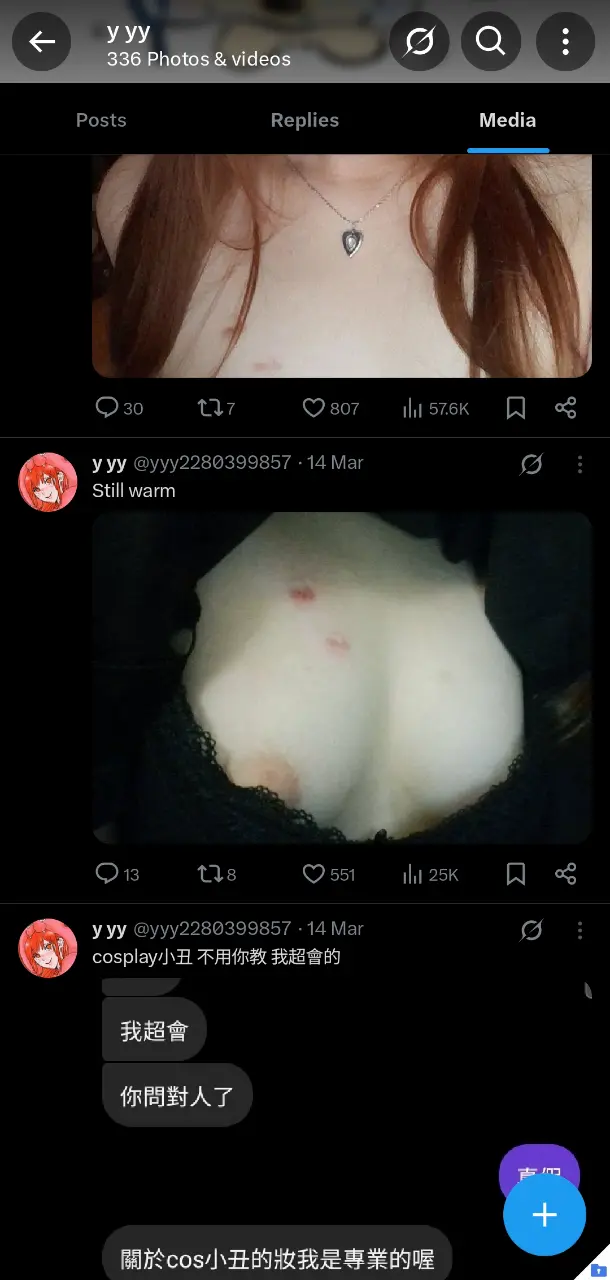Switch to the Posts tab
The image size is (610, 1280).
point(101,120)
